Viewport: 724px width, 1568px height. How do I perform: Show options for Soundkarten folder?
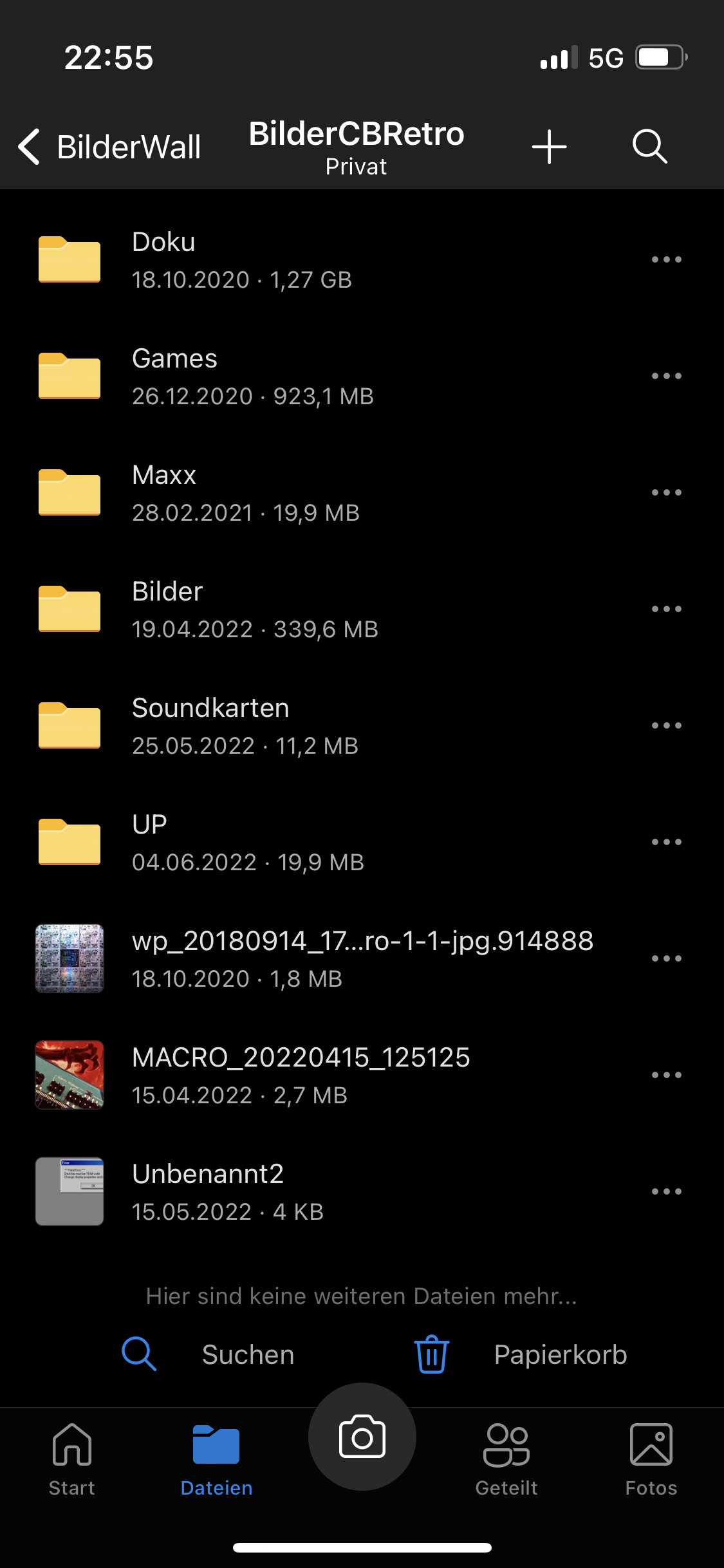[666, 725]
